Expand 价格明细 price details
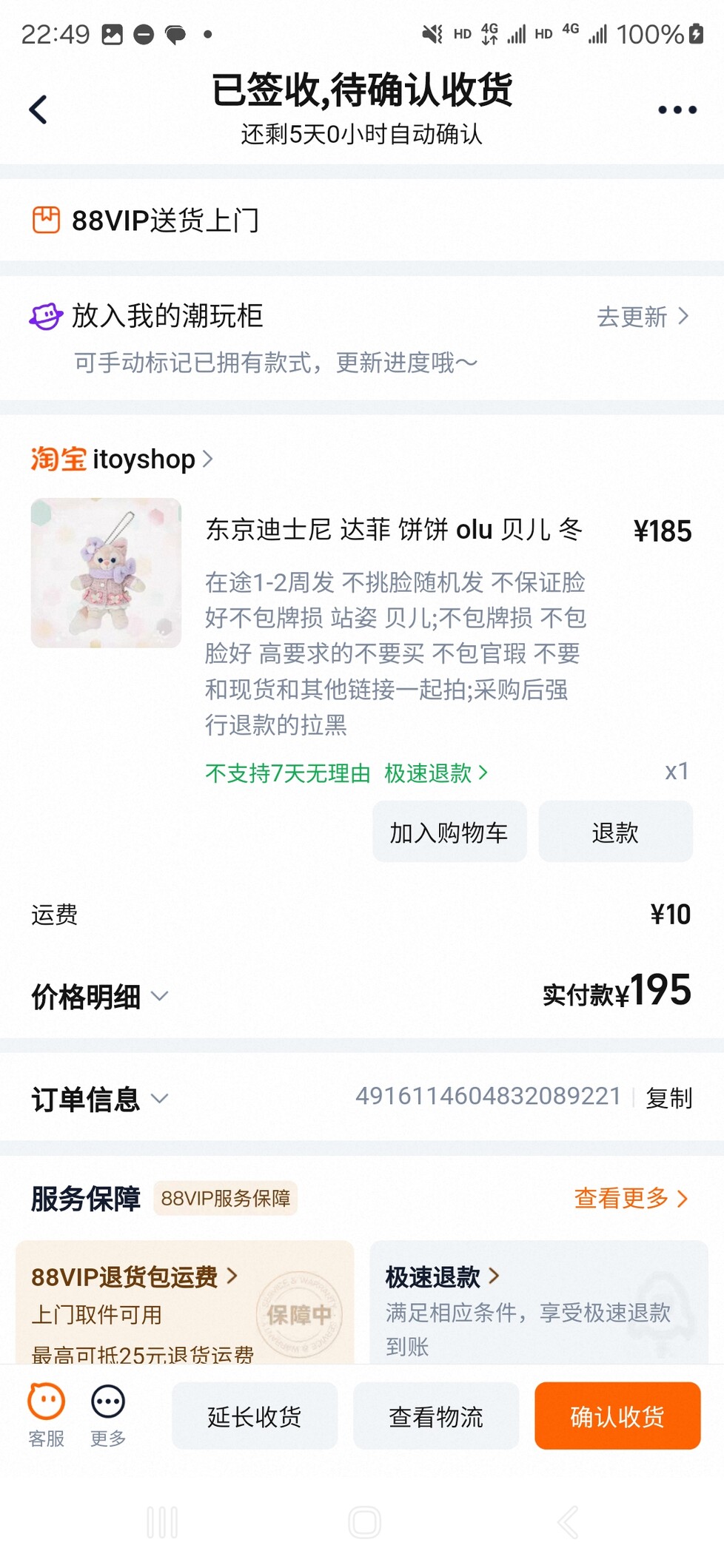Viewport: 724px width, 1568px height. 99,997
